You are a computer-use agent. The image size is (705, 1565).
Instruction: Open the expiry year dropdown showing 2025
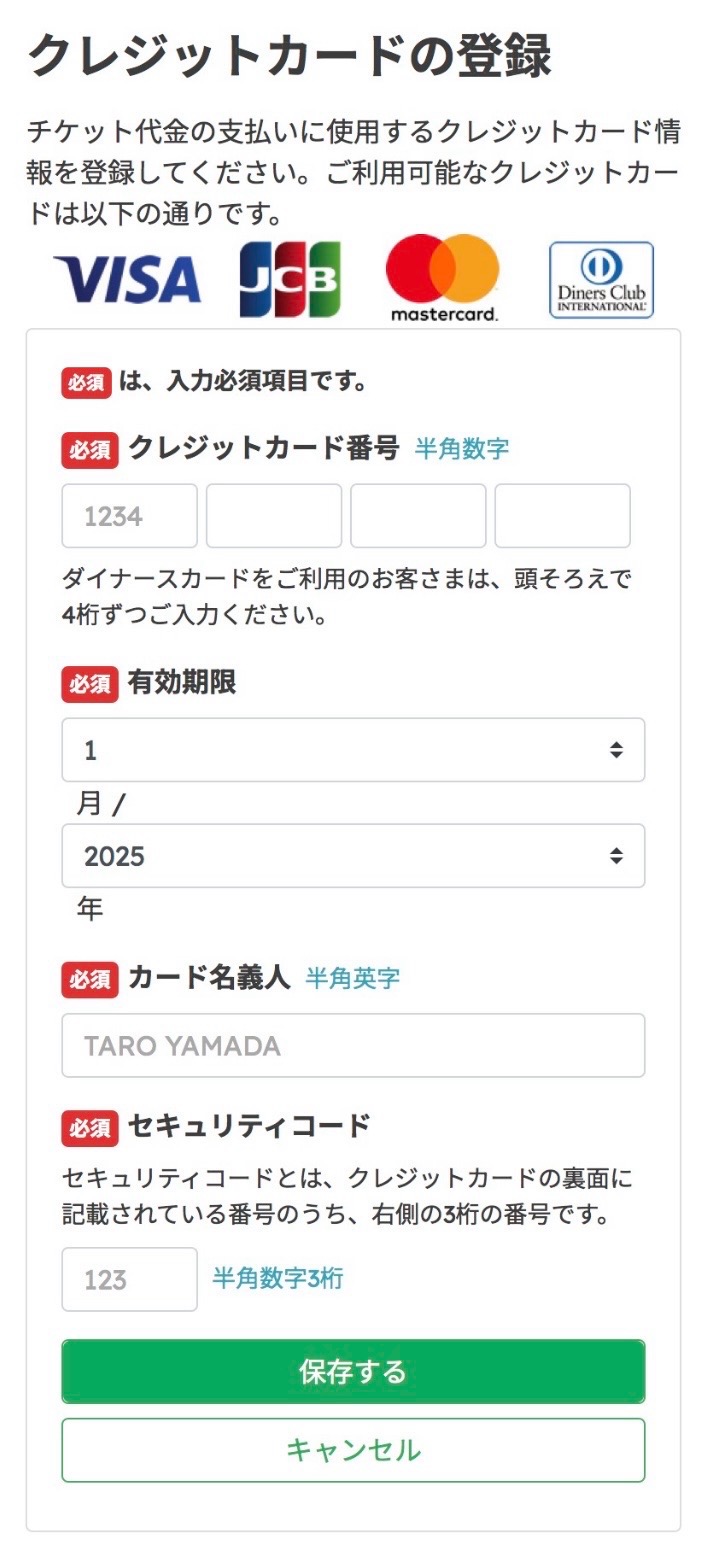click(x=353, y=856)
